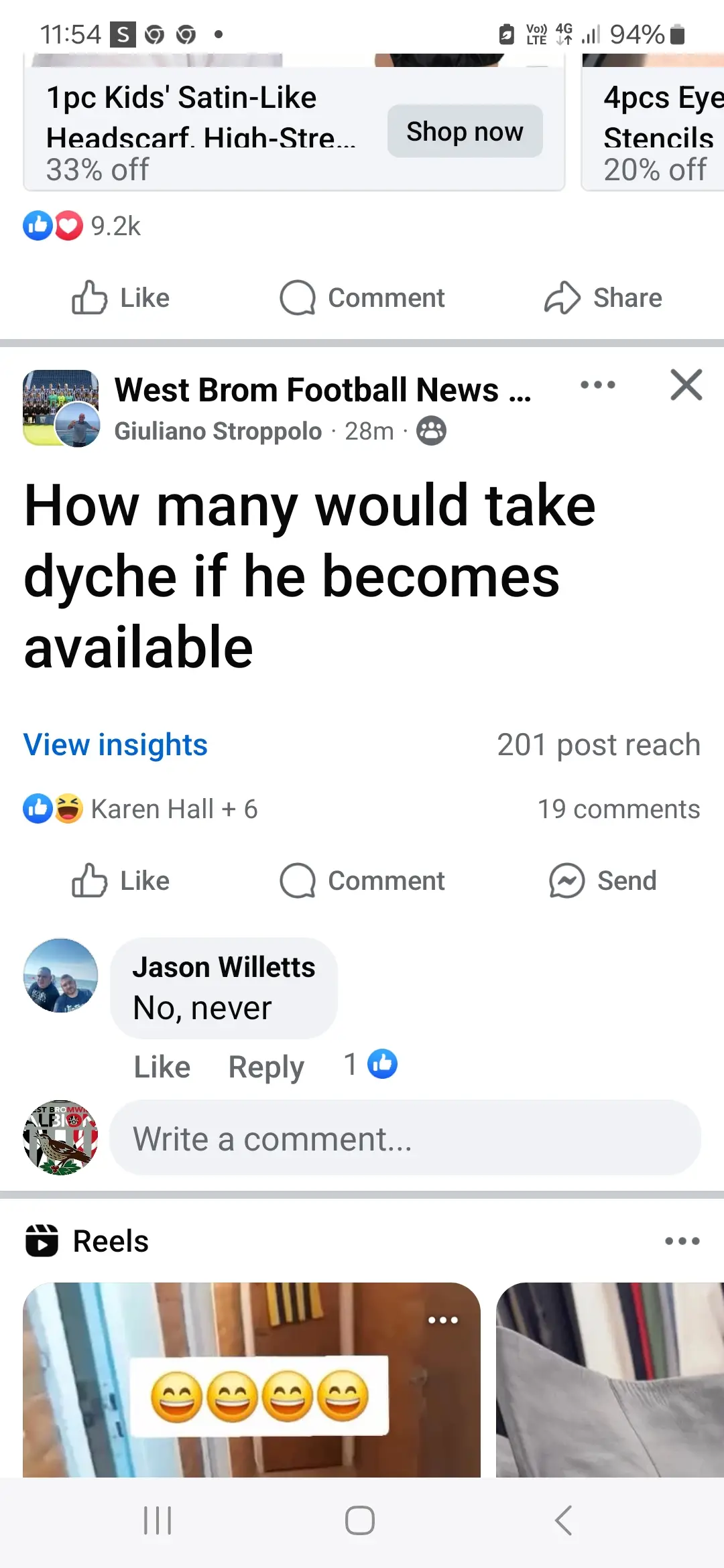This screenshot has width=724, height=1568.
Task: Comment on the post with 9.2k reactions
Action: pyautogui.click(x=363, y=298)
